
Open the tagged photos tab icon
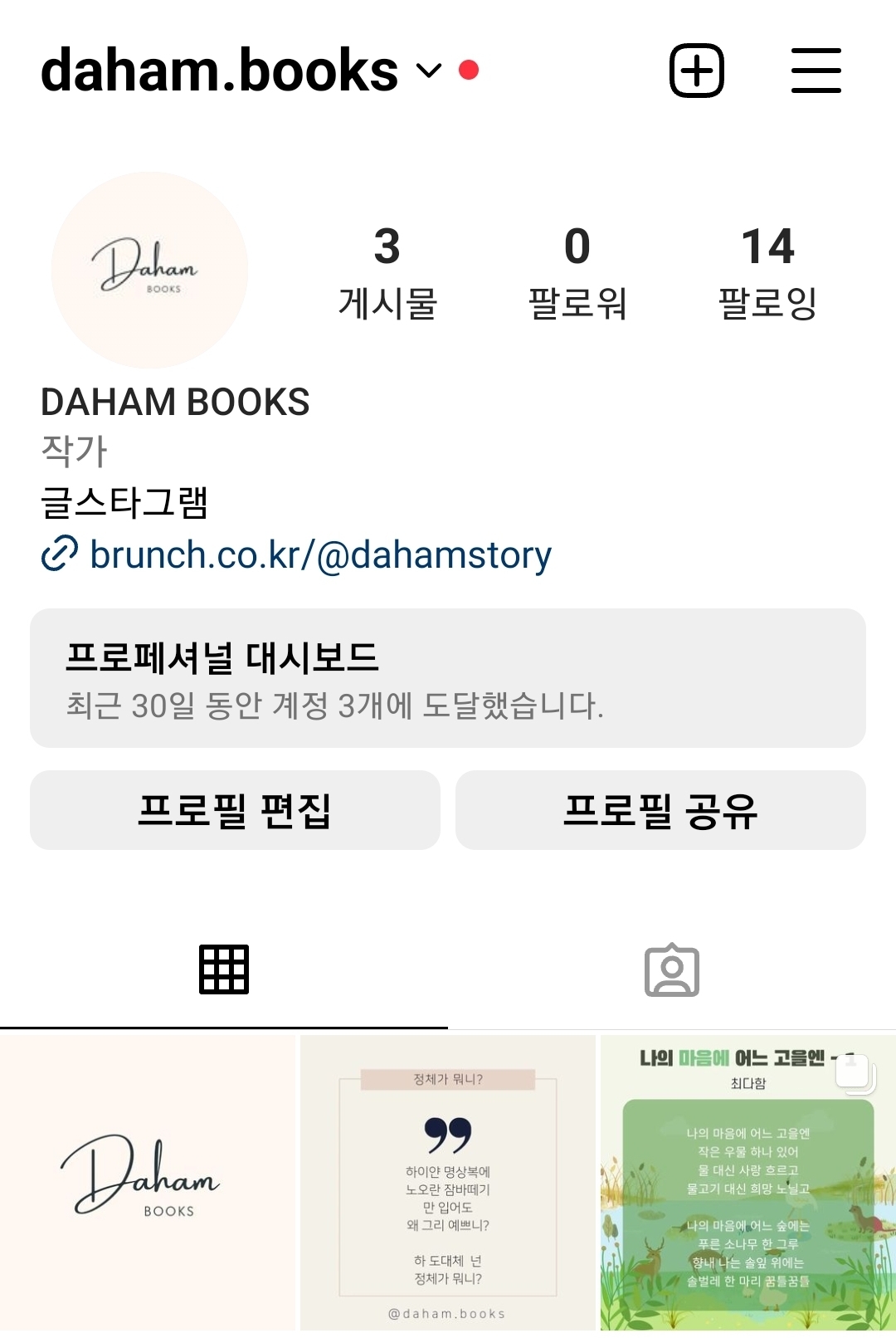tap(674, 969)
